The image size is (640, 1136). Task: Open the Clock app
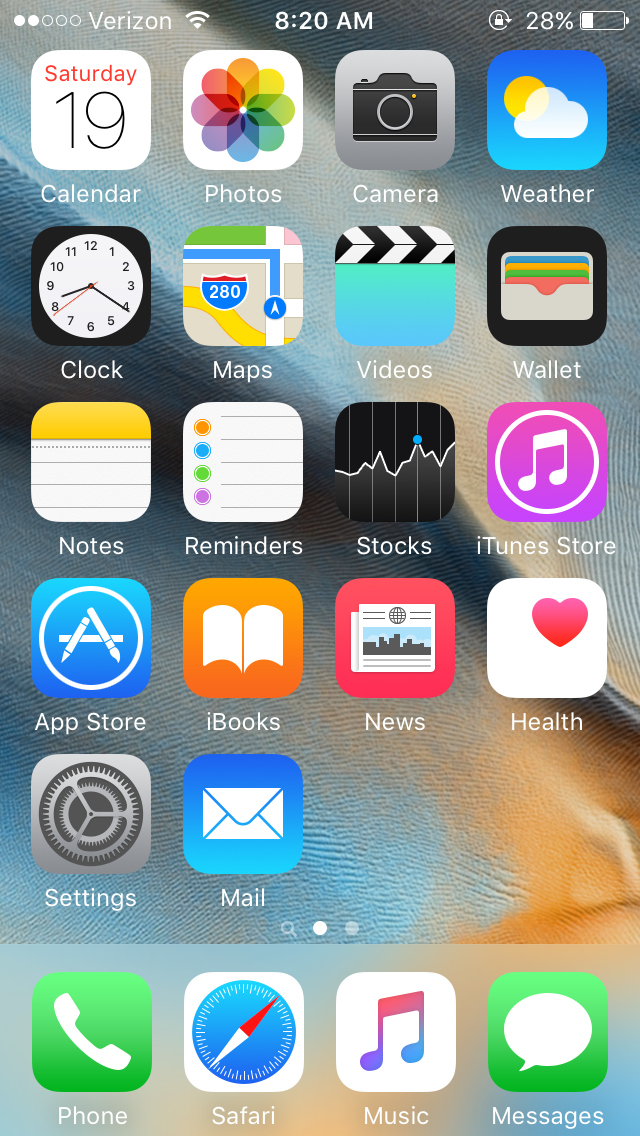coord(91,286)
